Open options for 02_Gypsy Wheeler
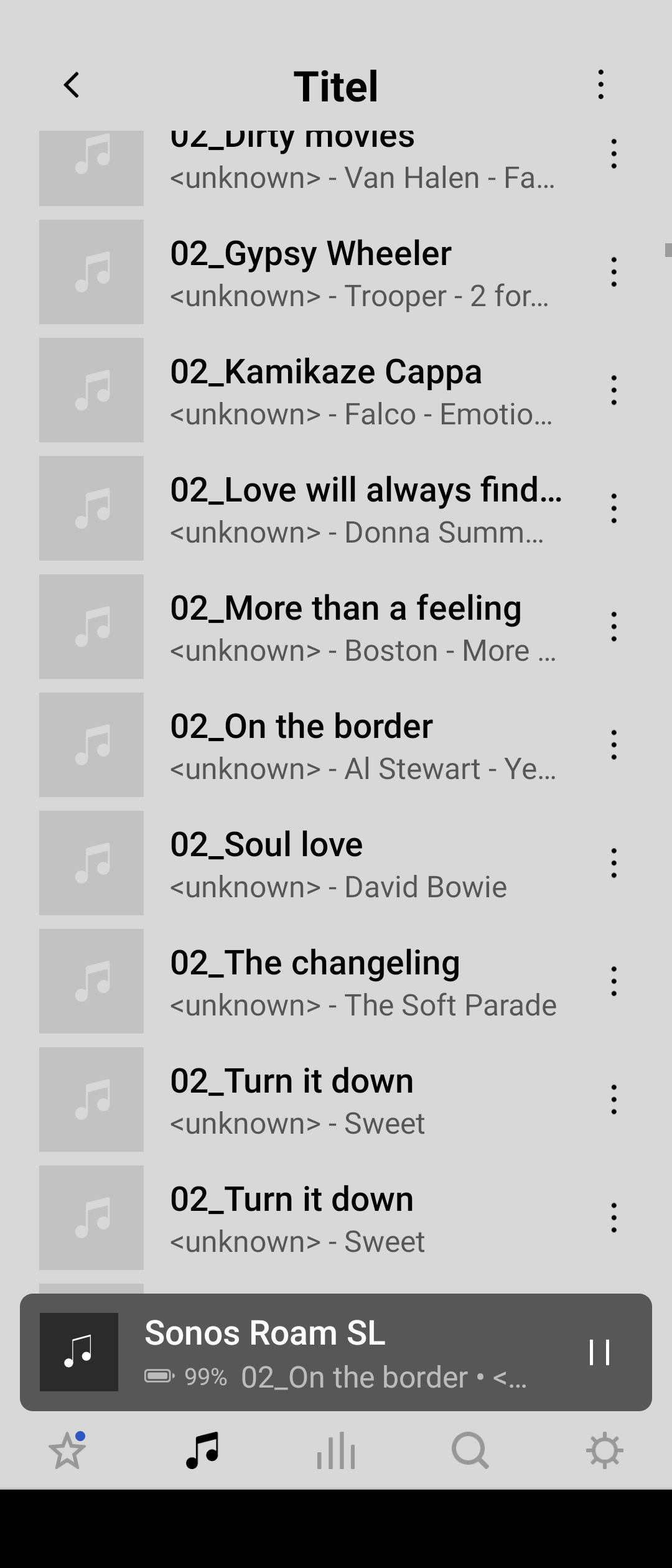Screen dimensions: 672x1568 tap(614, 272)
